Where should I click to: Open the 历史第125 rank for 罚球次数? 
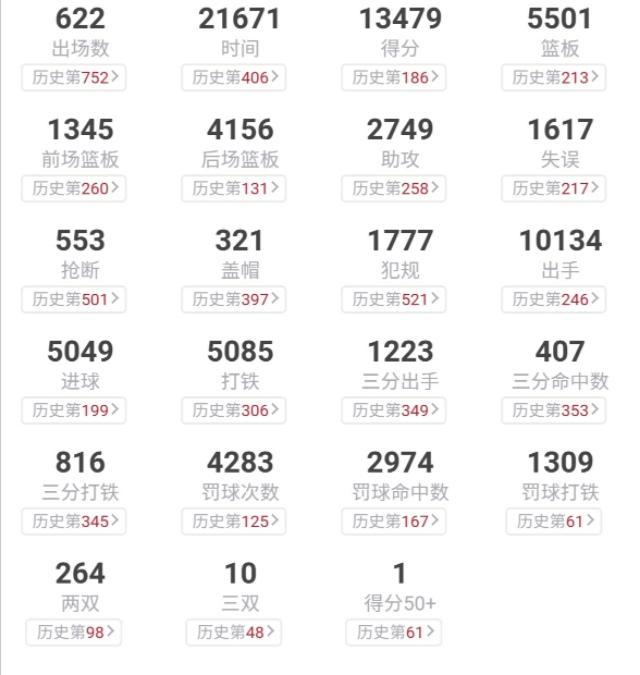click(234, 521)
